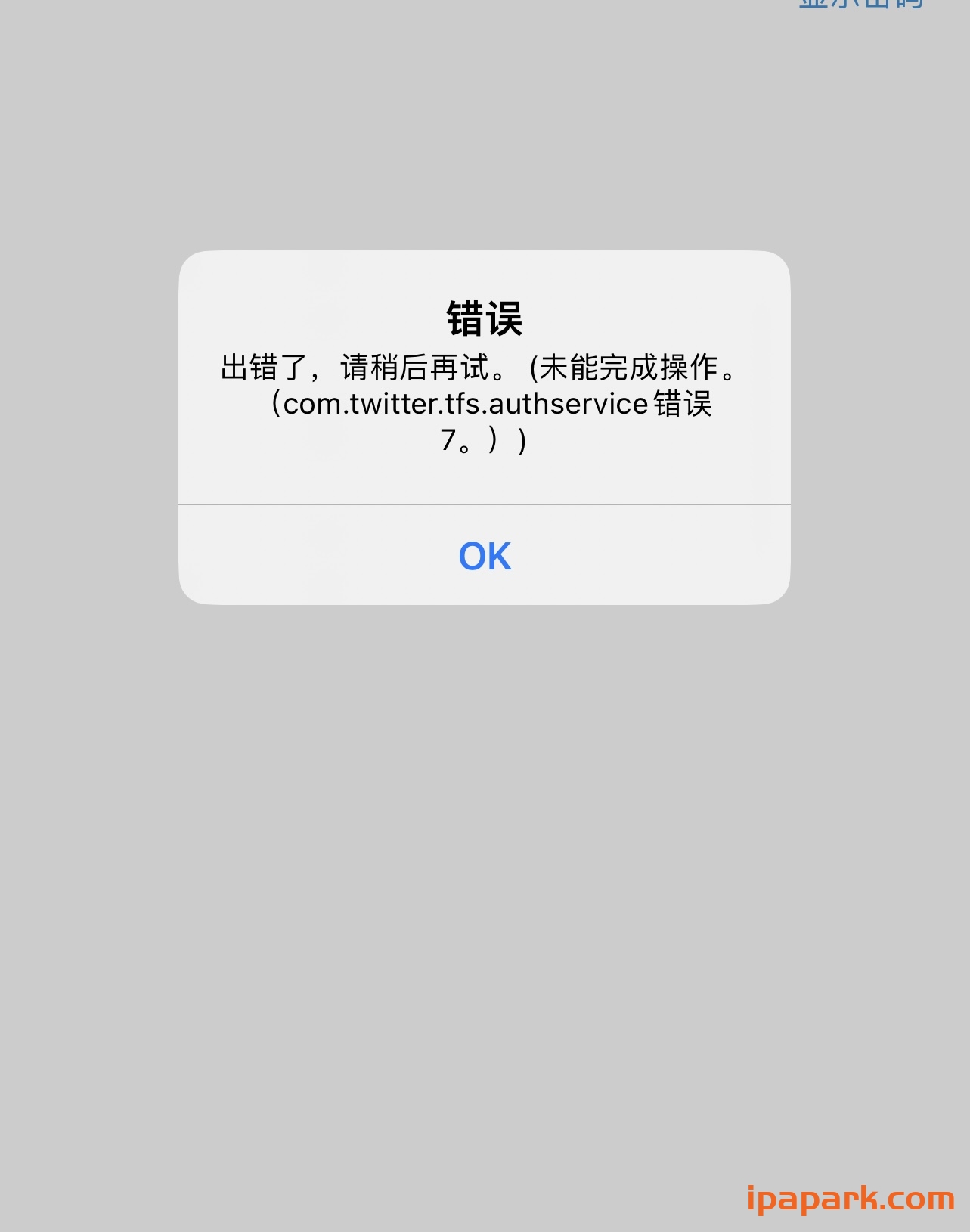
Task: Select the 错误 dialog title text
Action: pyautogui.click(x=485, y=318)
